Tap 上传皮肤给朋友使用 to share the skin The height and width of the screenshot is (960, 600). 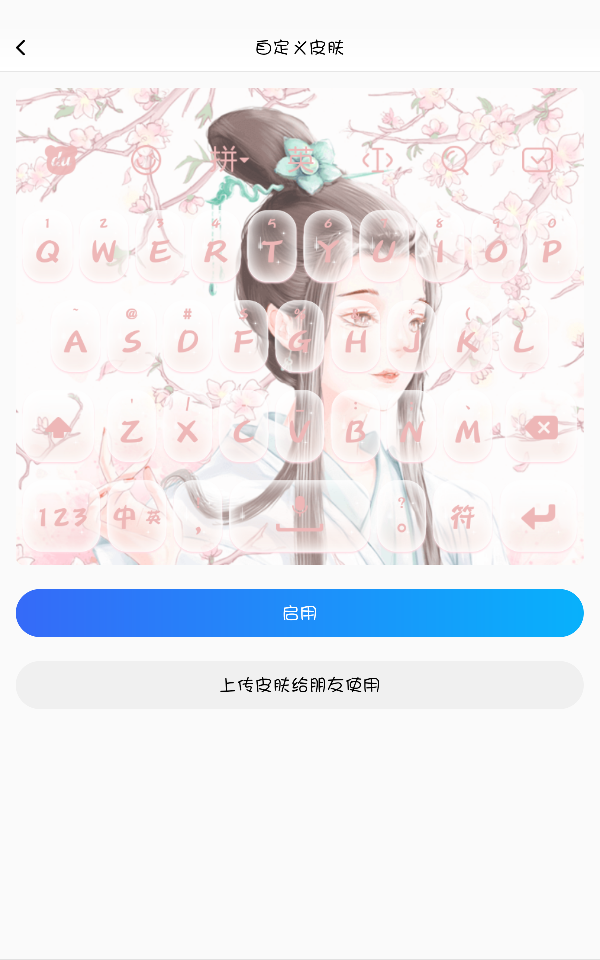pos(299,684)
